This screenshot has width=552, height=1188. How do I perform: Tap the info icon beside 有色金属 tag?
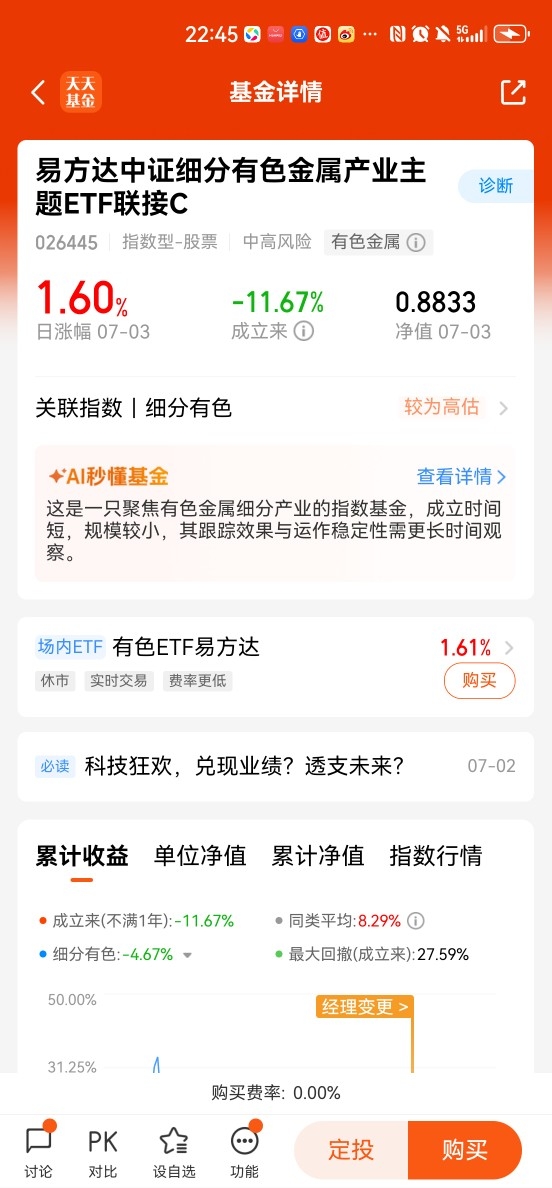click(416, 242)
